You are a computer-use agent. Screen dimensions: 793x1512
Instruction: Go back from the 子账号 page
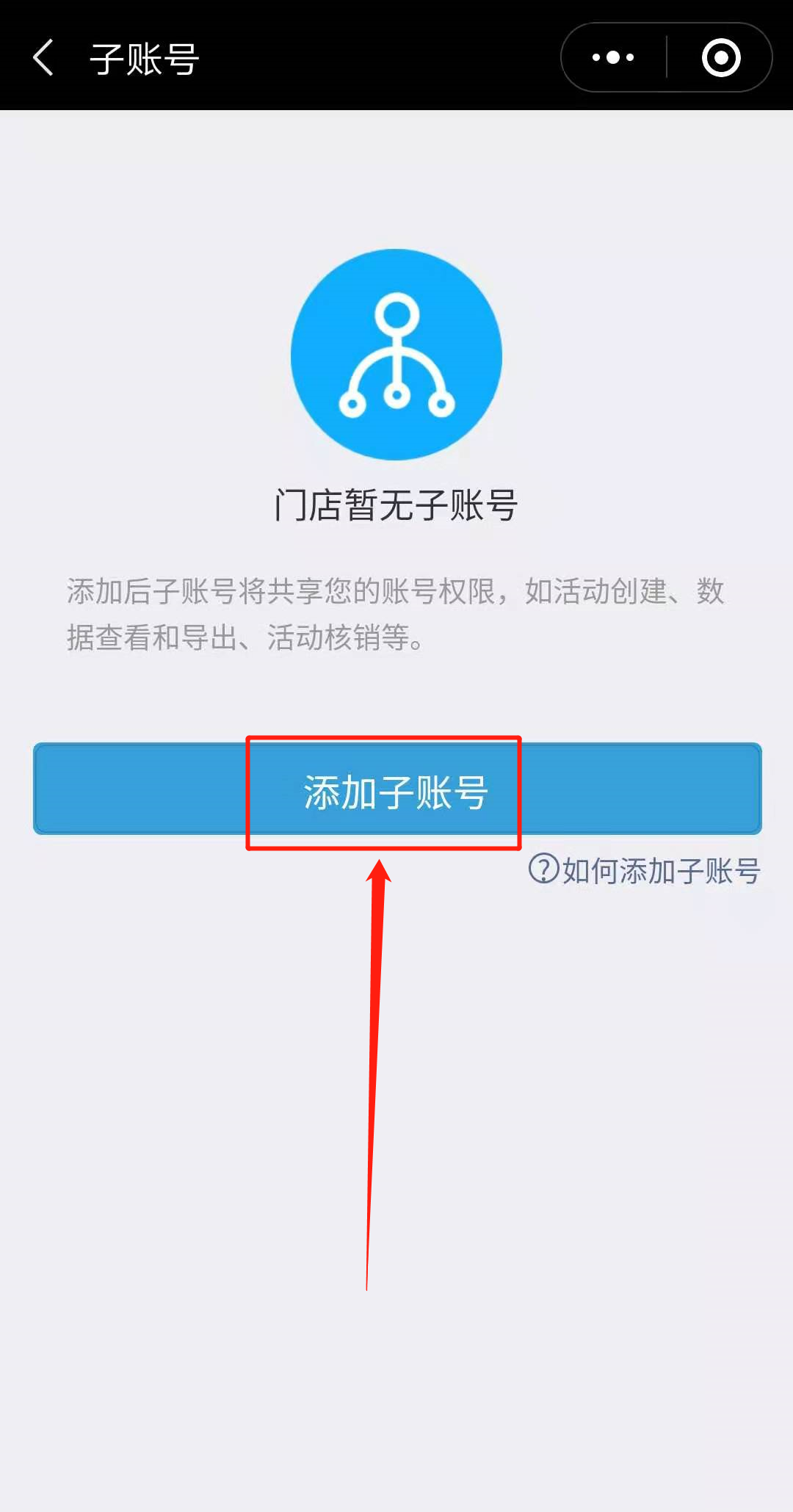point(44,58)
